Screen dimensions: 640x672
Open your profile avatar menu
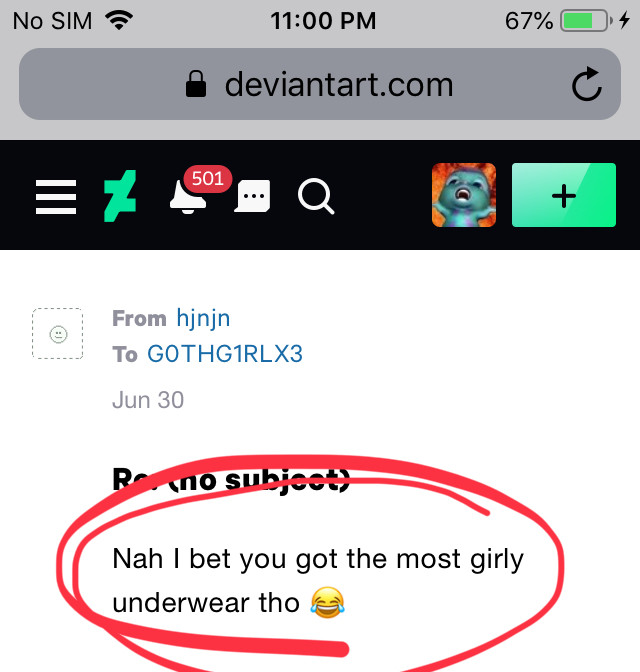[x=463, y=195]
